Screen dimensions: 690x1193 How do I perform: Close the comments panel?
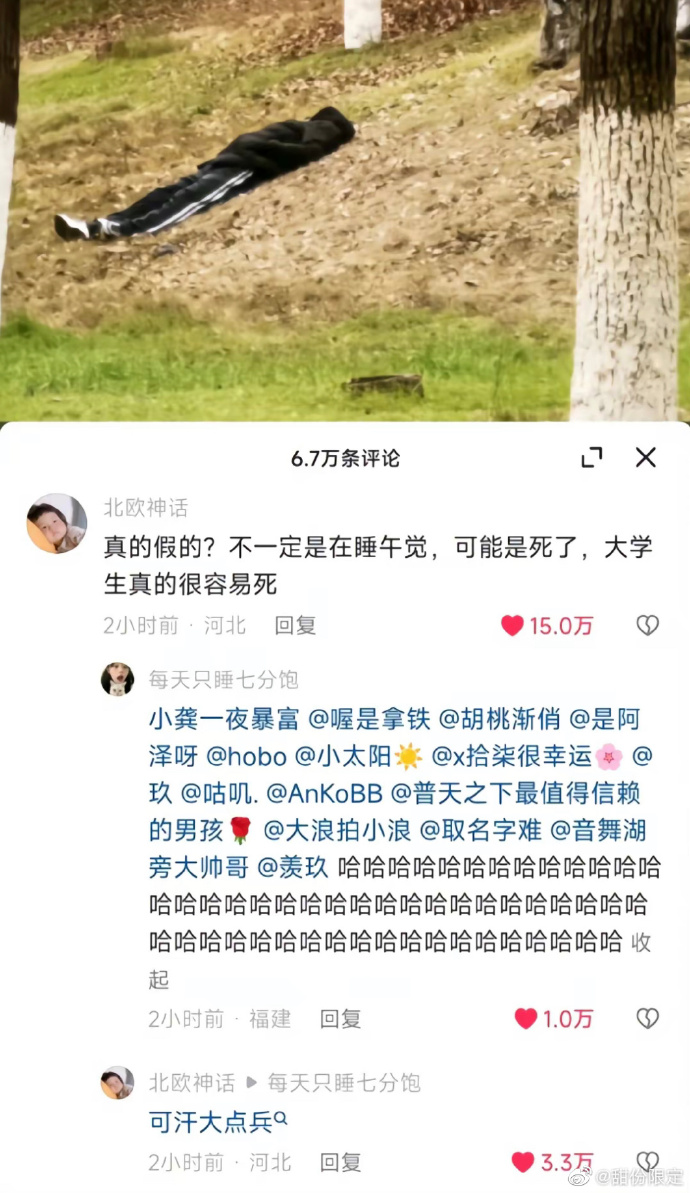(646, 457)
